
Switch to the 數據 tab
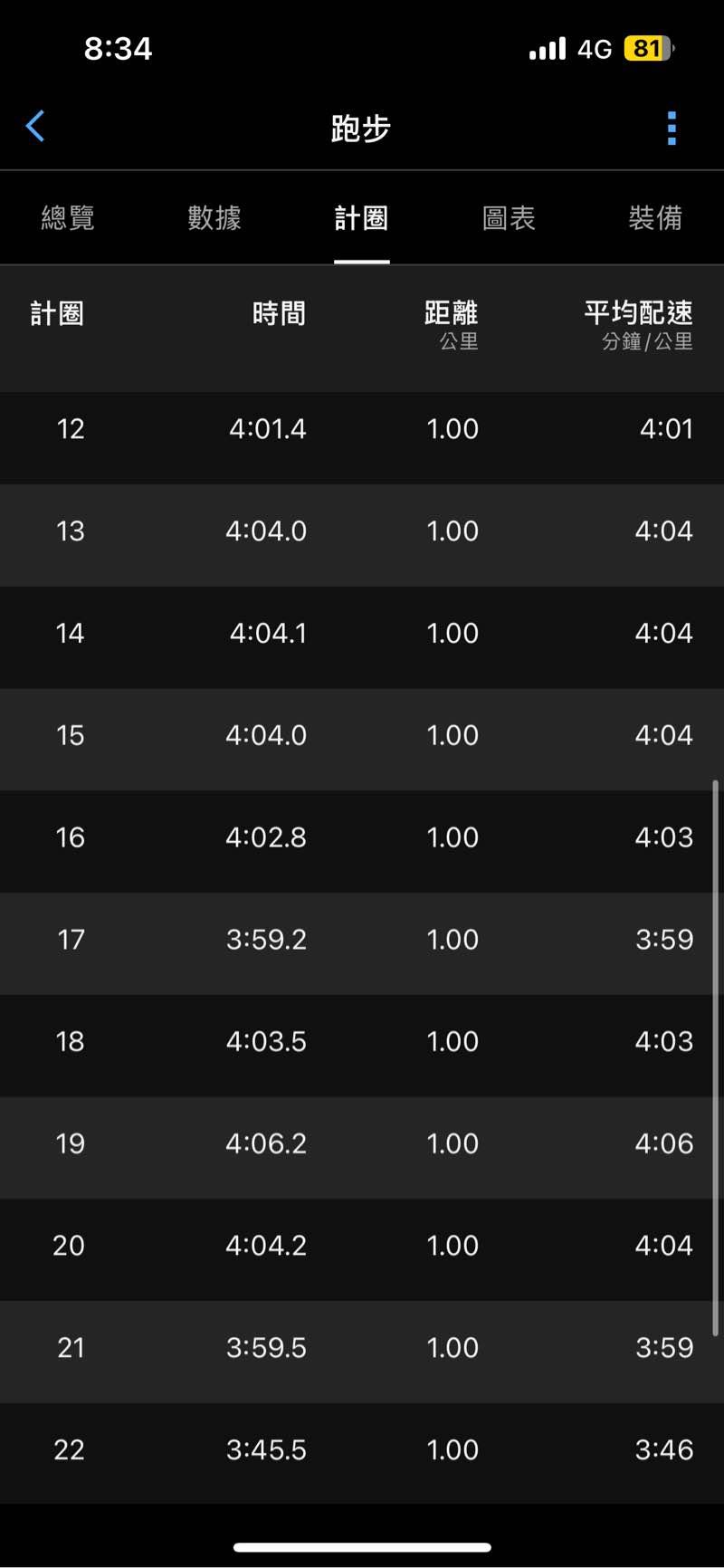click(x=214, y=218)
